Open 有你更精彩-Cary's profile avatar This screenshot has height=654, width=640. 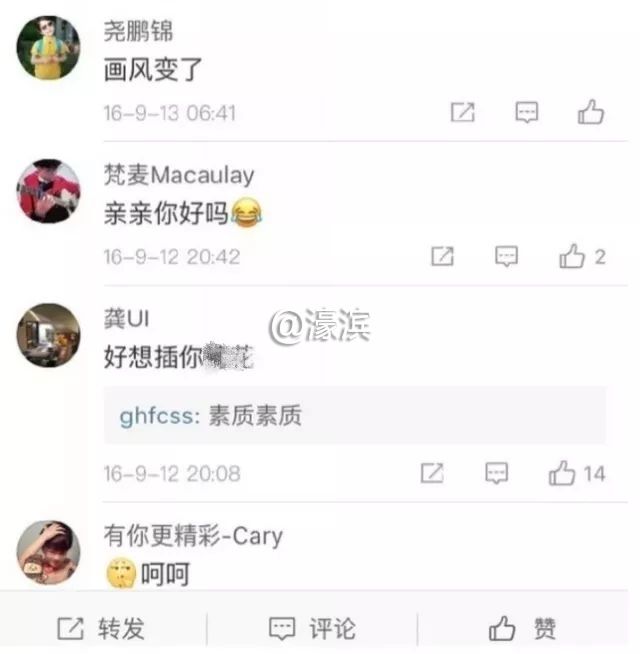point(48,552)
